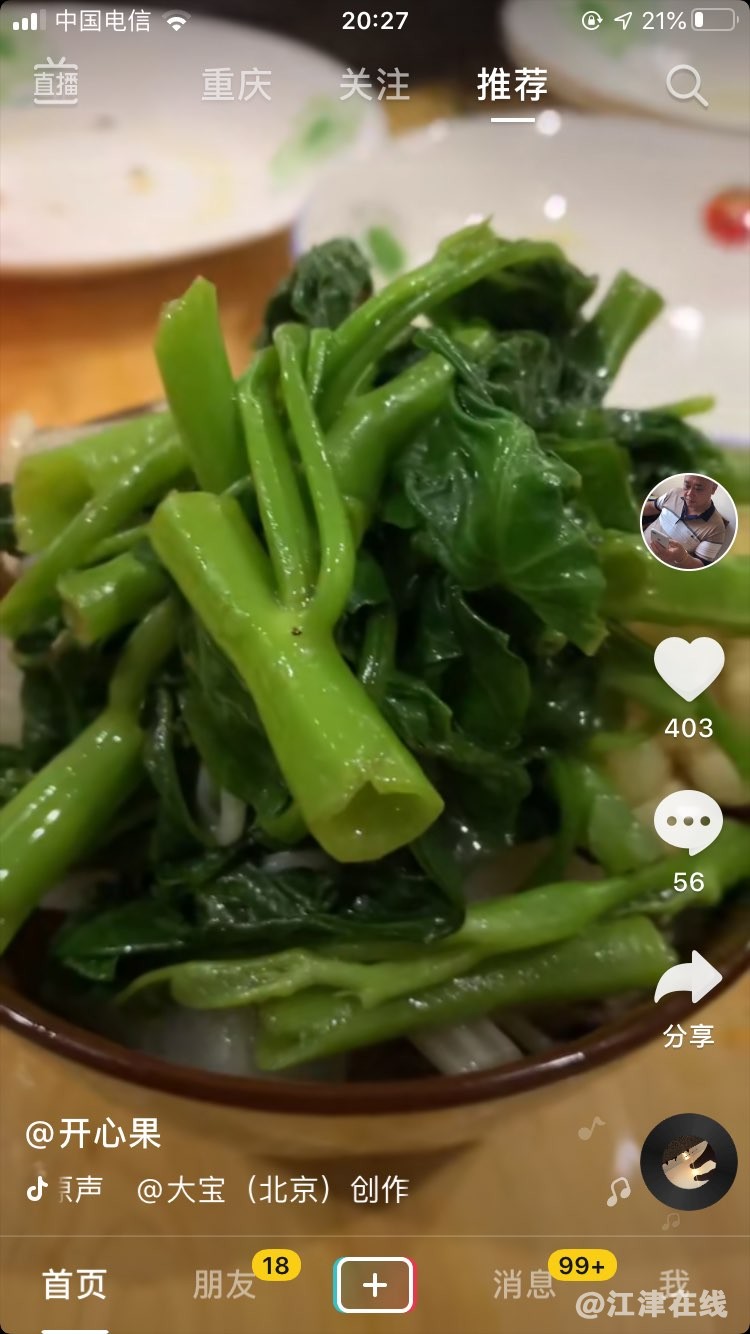Go to the 首页 tab
The width and height of the screenshot is (750, 1334).
coord(74,1285)
